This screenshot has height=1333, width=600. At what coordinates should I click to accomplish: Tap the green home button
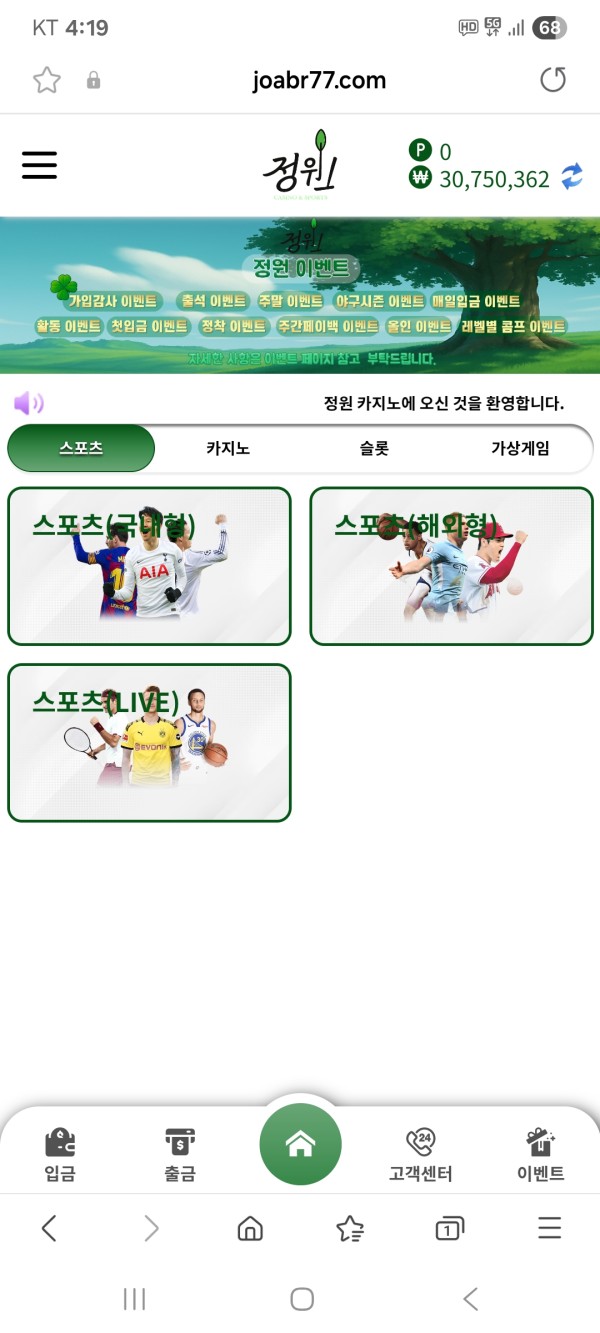coord(300,1145)
